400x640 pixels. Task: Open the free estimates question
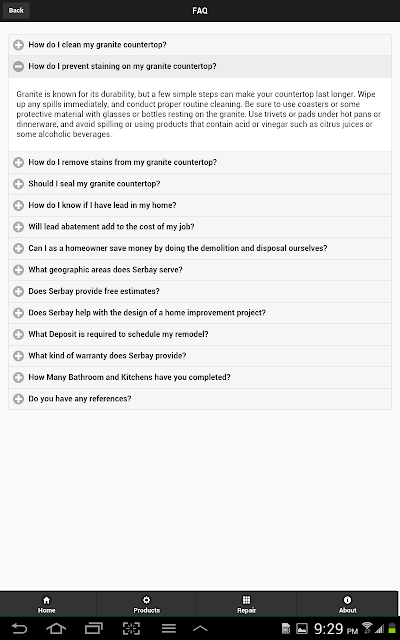coord(200,291)
